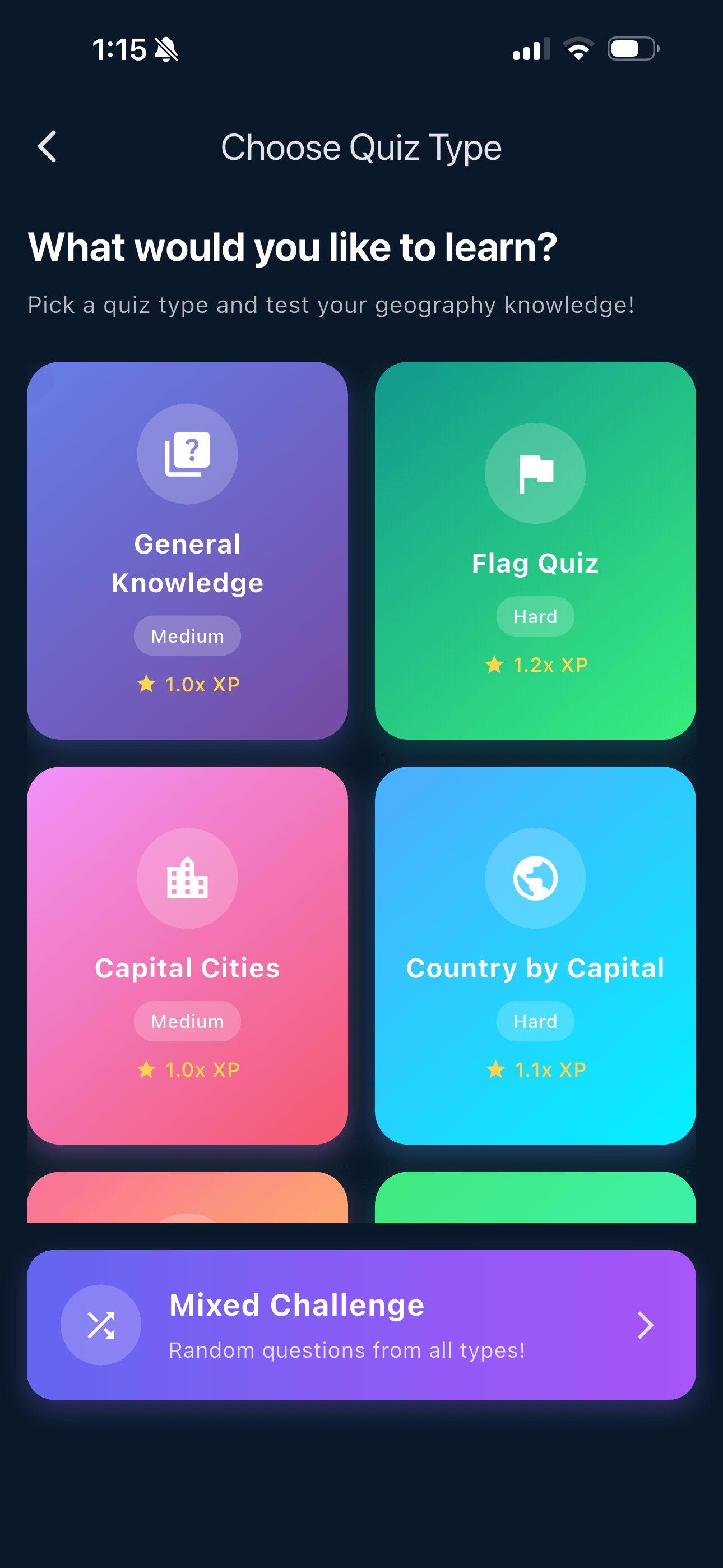
Task: Click the star beside 1.2x XP
Action: coord(494,665)
